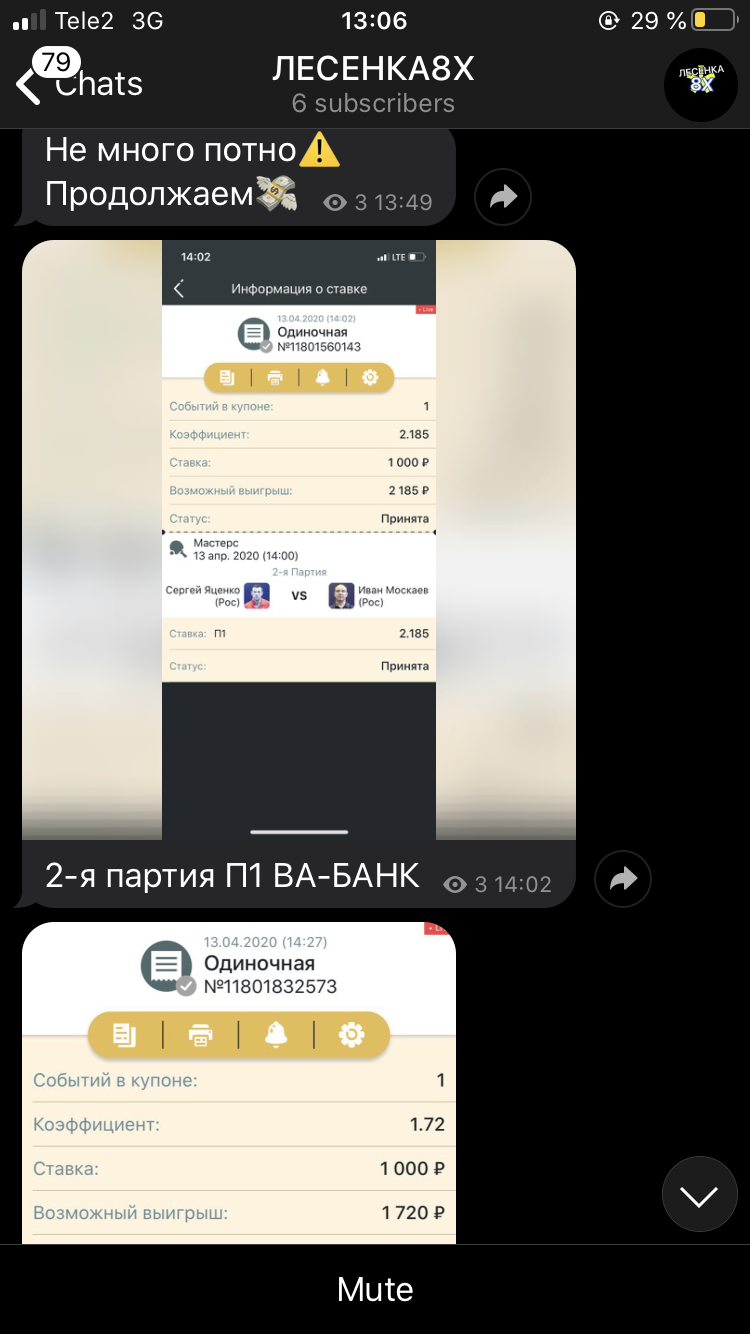Image resolution: width=750 pixels, height=1334 pixels.
Task: Open channel info via ЛЕСЕНКА8Х title
Action: 373,69
